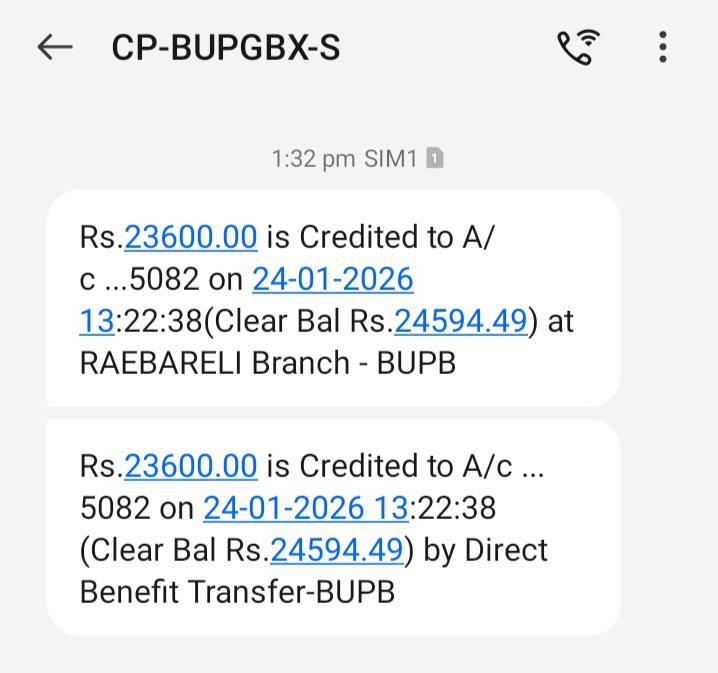The image size is (718, 673).
Task: Tap the 23600.00 link in the Direct Benefit Transfer message
Action: (x=191, y=466)
